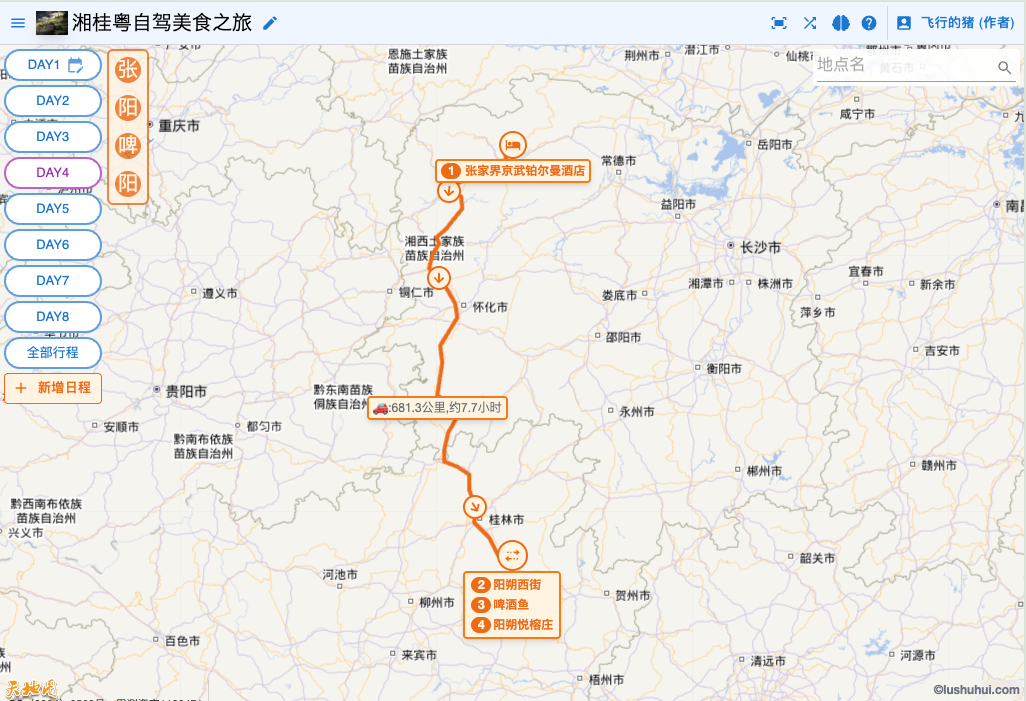Enter fullscreen map mode
The height and width of the screenshot is (701, 1026).
779,23
